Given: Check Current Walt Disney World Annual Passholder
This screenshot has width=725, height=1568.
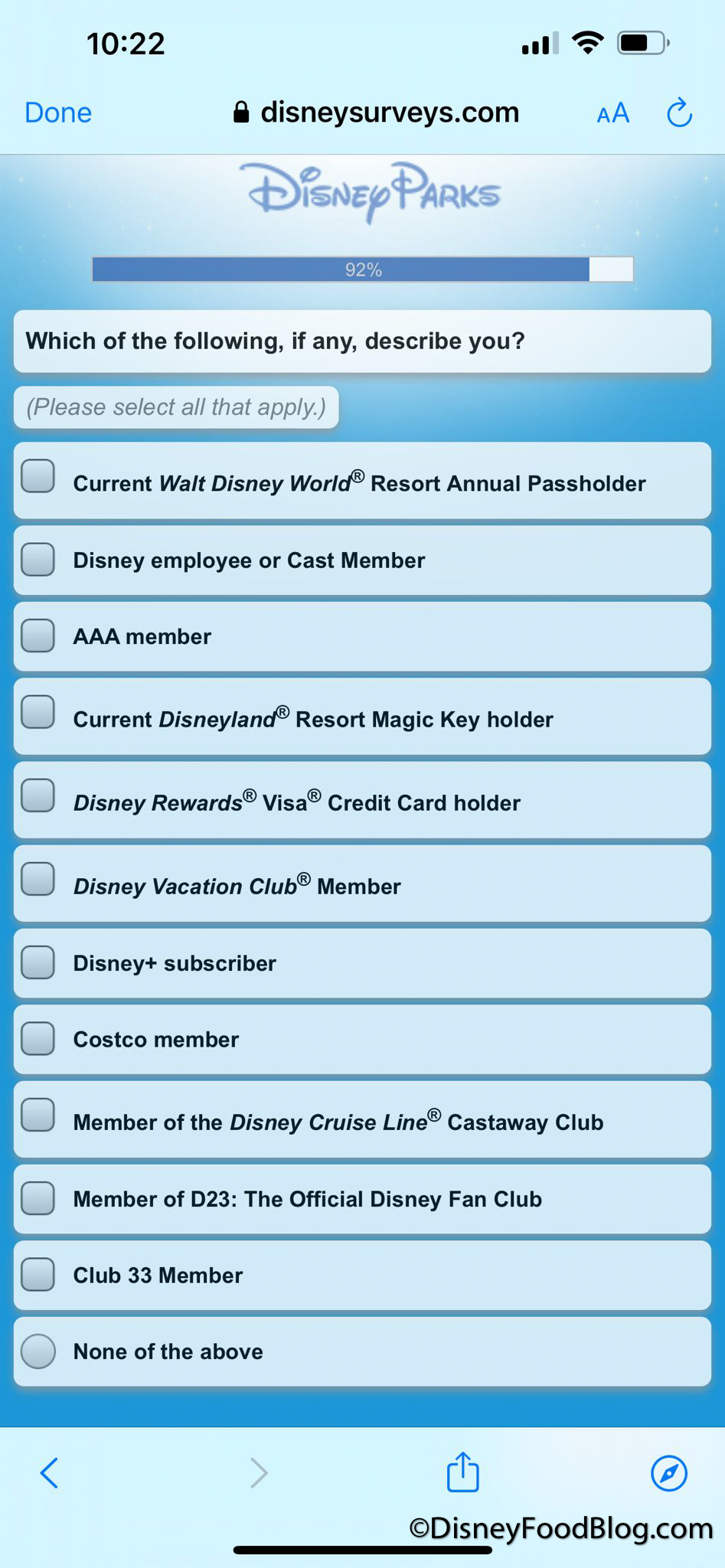Looking at the screenshot, I should 38,476.
